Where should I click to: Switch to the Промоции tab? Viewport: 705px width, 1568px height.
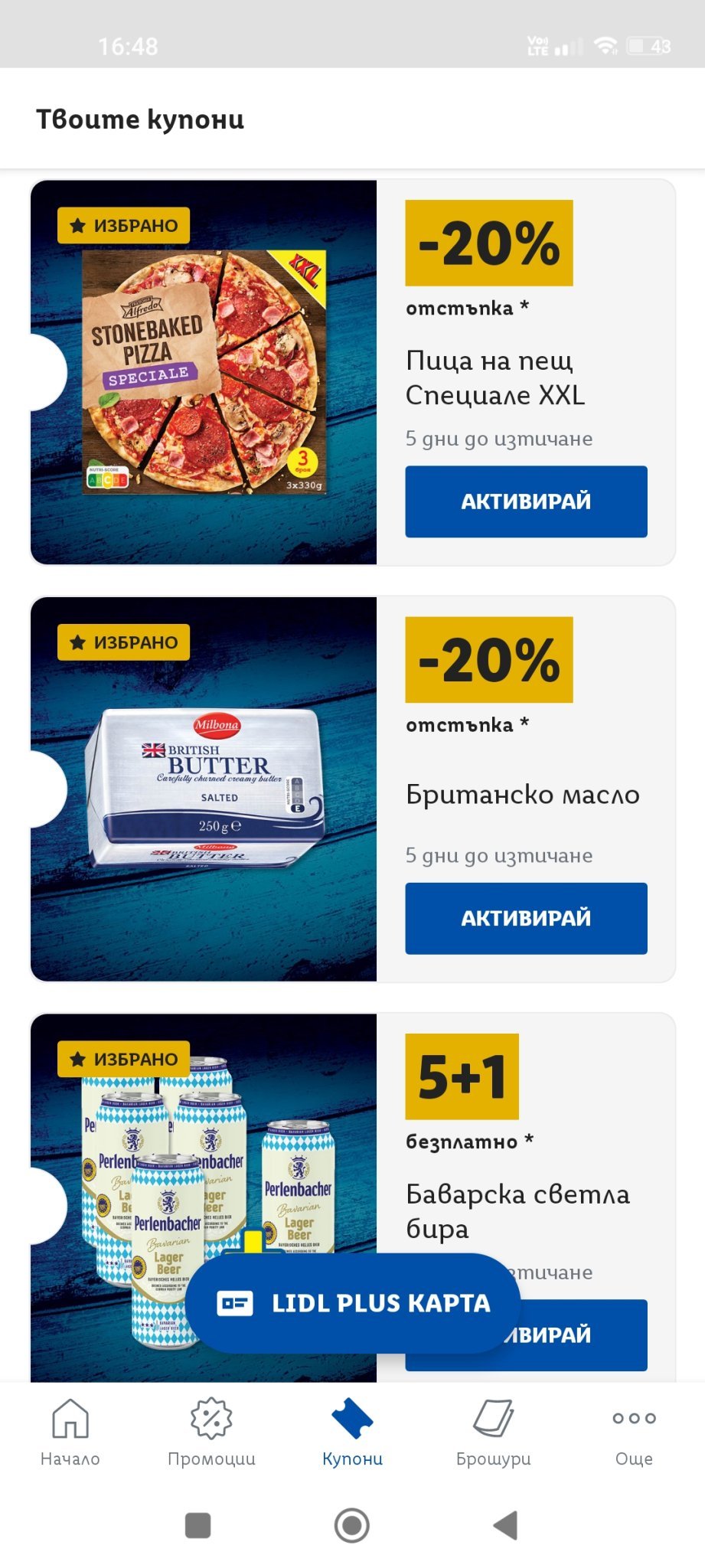click(211, 1432)
